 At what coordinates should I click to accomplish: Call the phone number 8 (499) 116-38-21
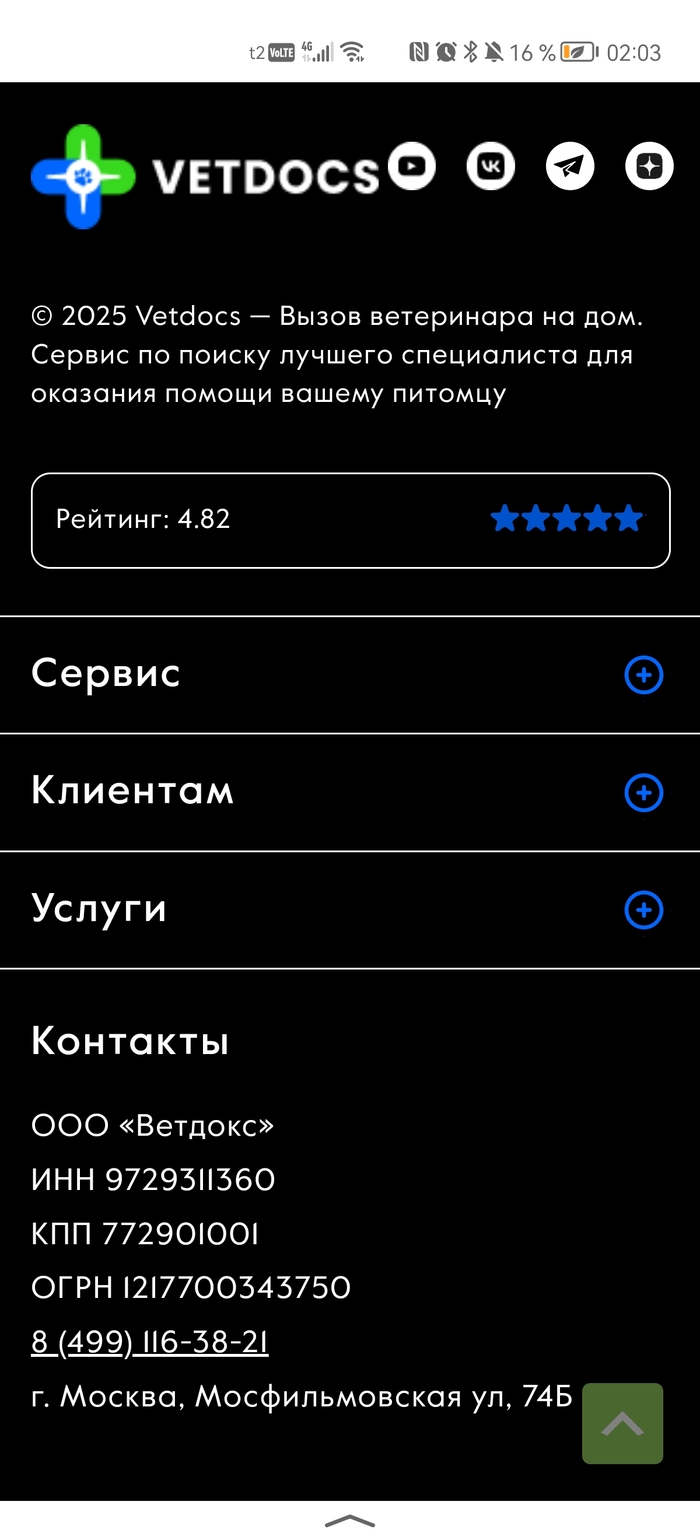[x=150, y=1342]
